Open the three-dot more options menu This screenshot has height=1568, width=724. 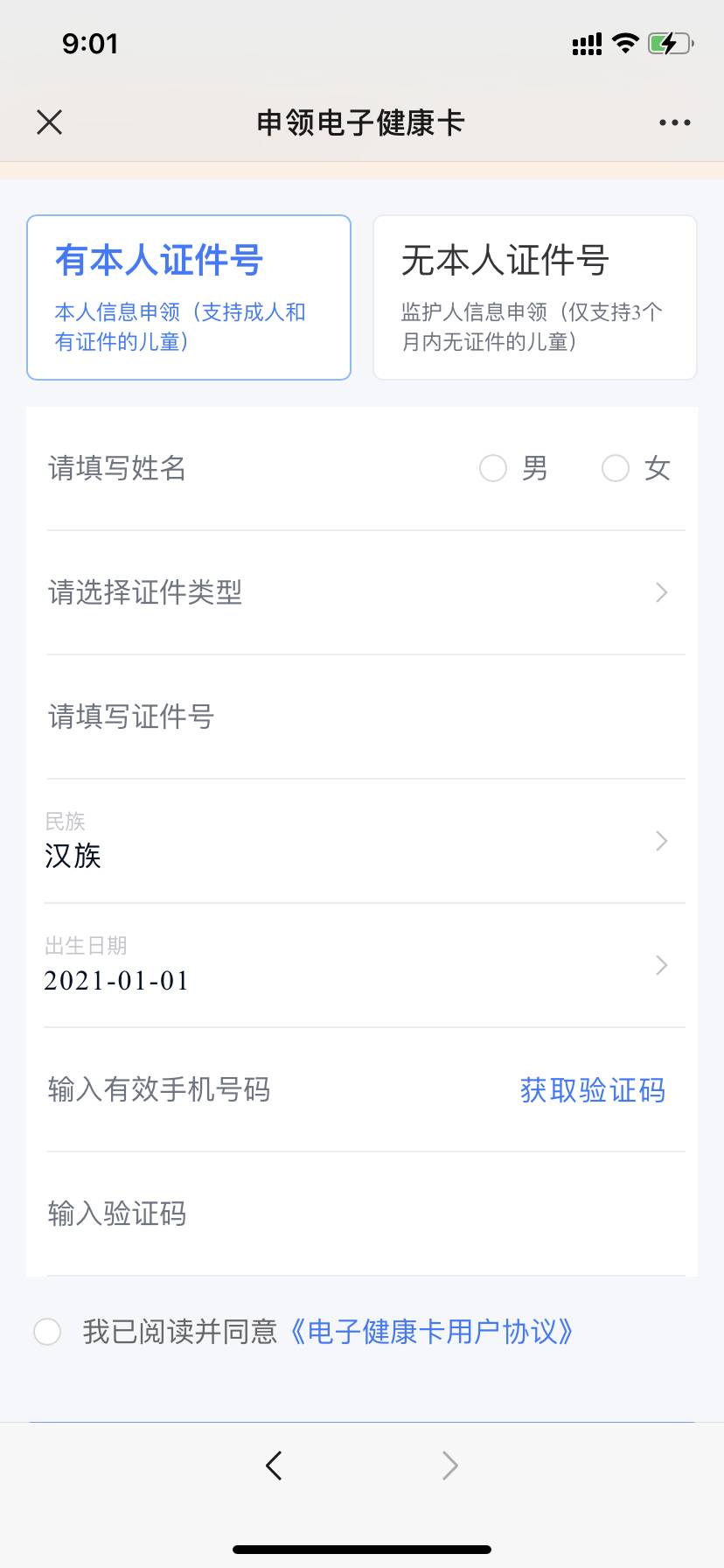point(674,122)
